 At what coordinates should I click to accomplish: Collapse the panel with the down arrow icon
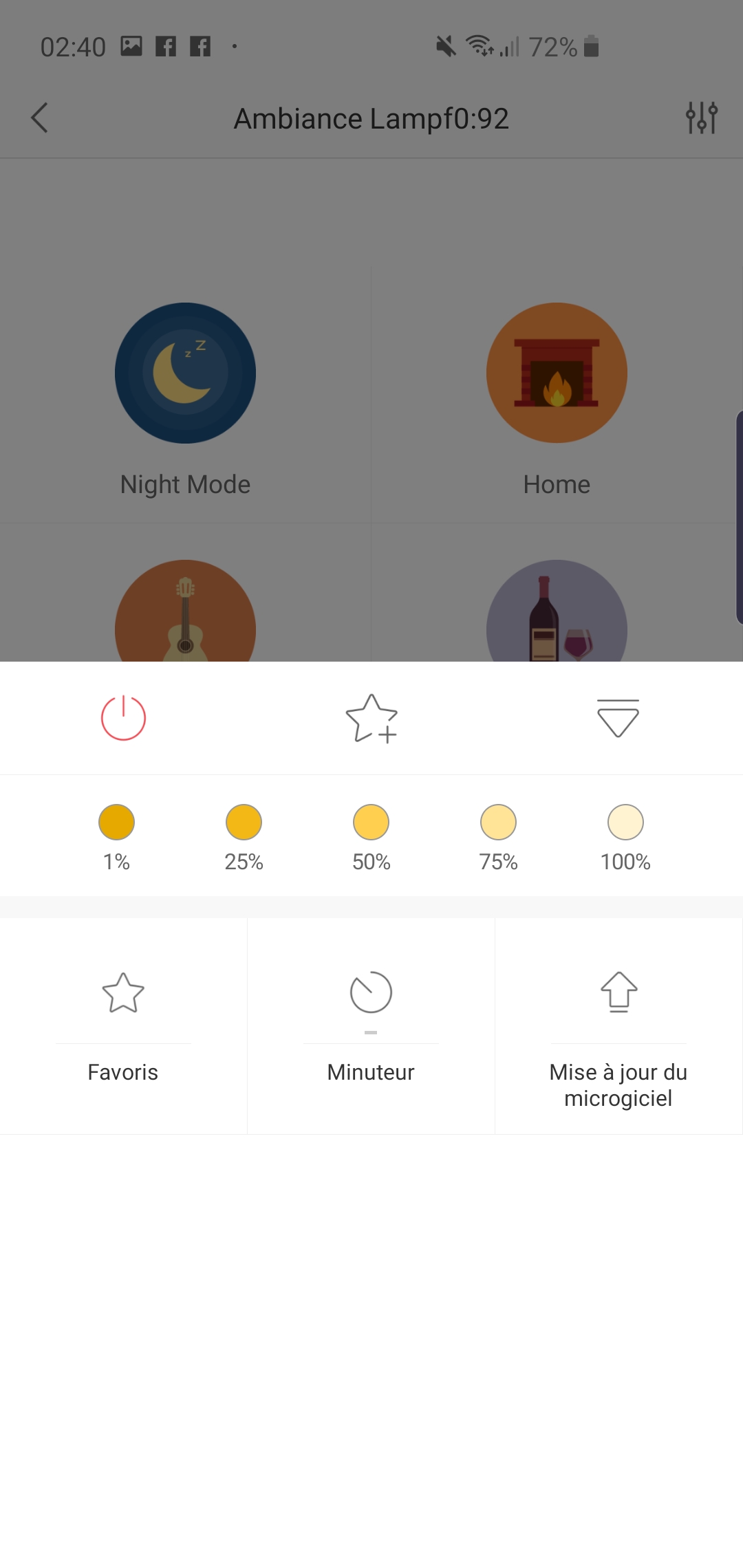tap(618, 718)
